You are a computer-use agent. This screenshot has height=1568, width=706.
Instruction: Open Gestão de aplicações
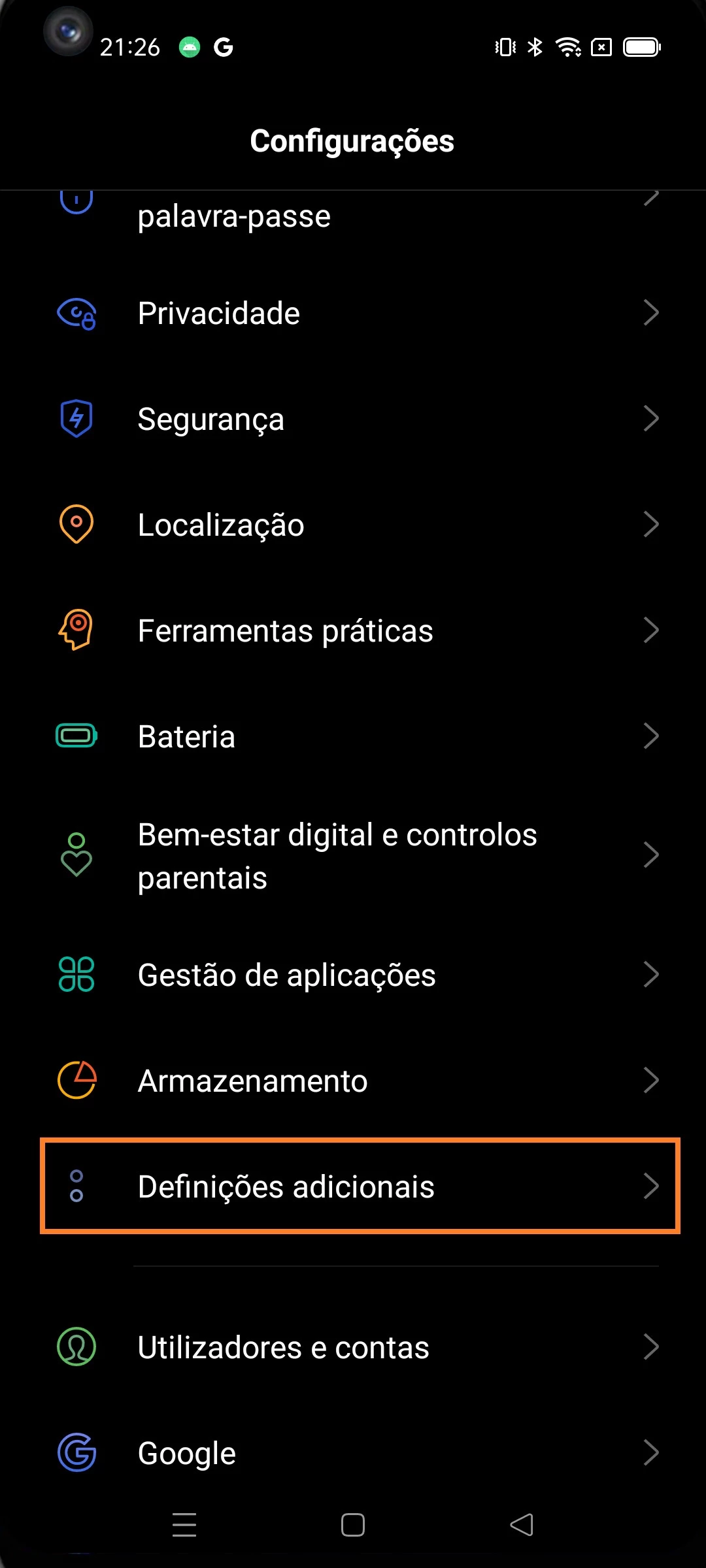(x=353, y=975)
